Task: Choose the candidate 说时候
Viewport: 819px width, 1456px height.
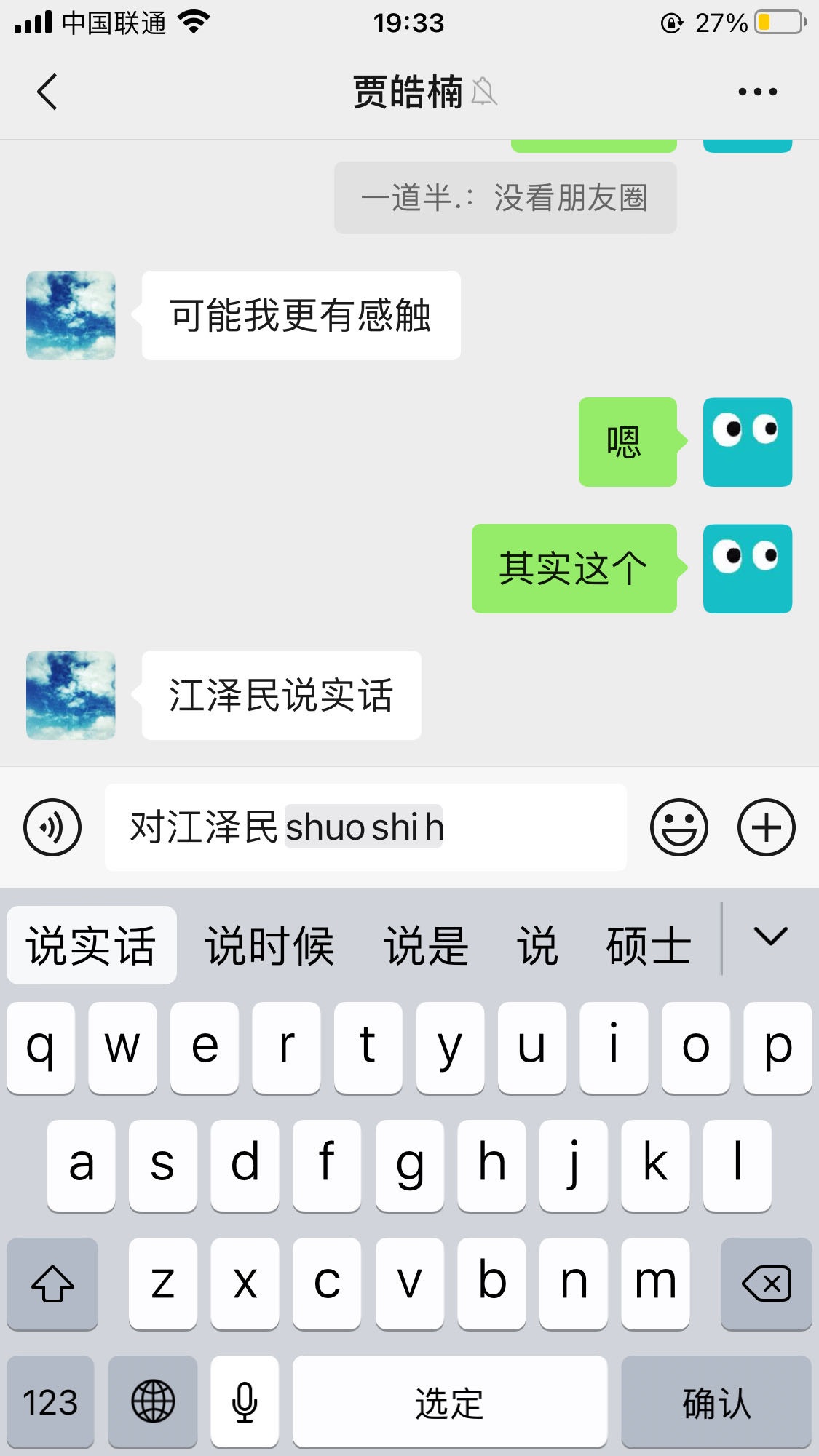Action: pos(269,945)
